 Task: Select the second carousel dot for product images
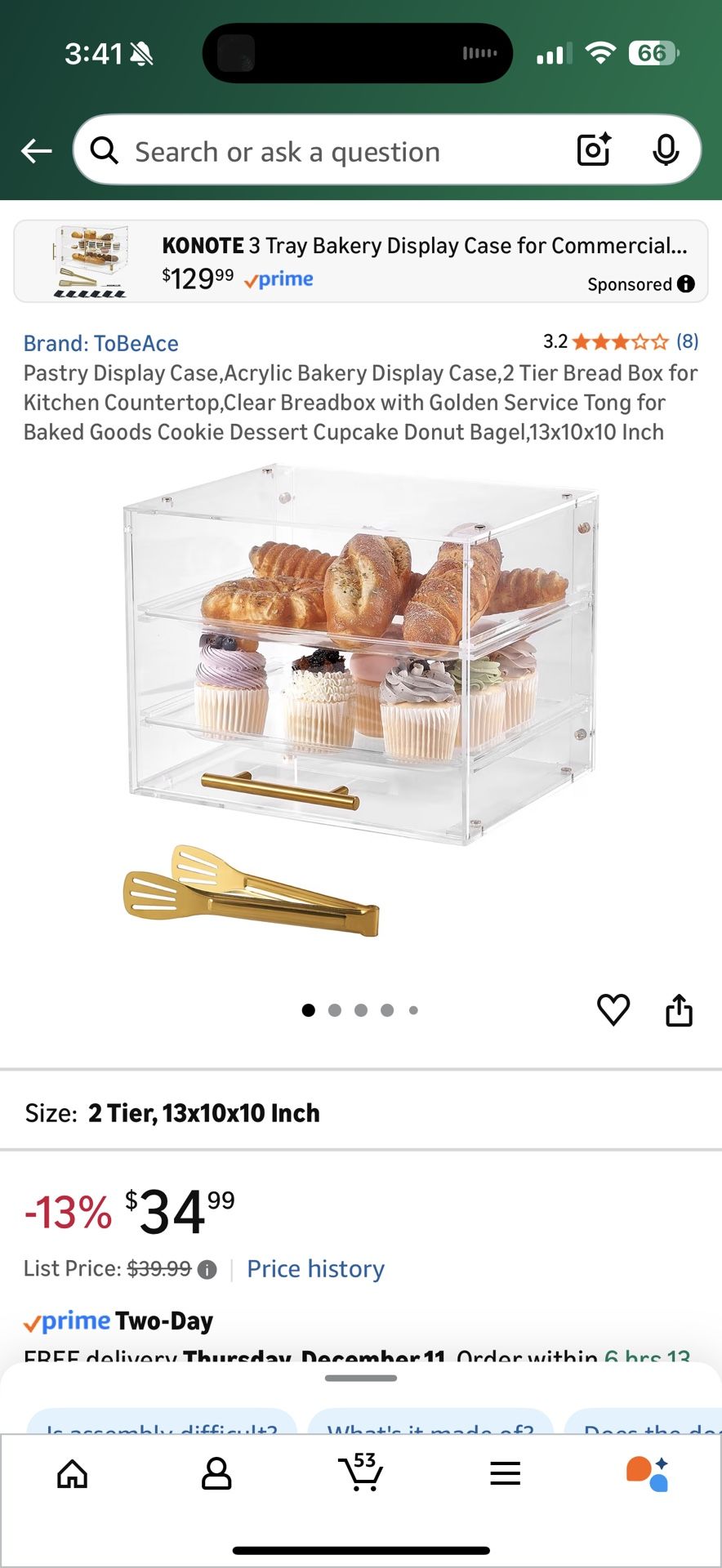tap(335, 1010)
